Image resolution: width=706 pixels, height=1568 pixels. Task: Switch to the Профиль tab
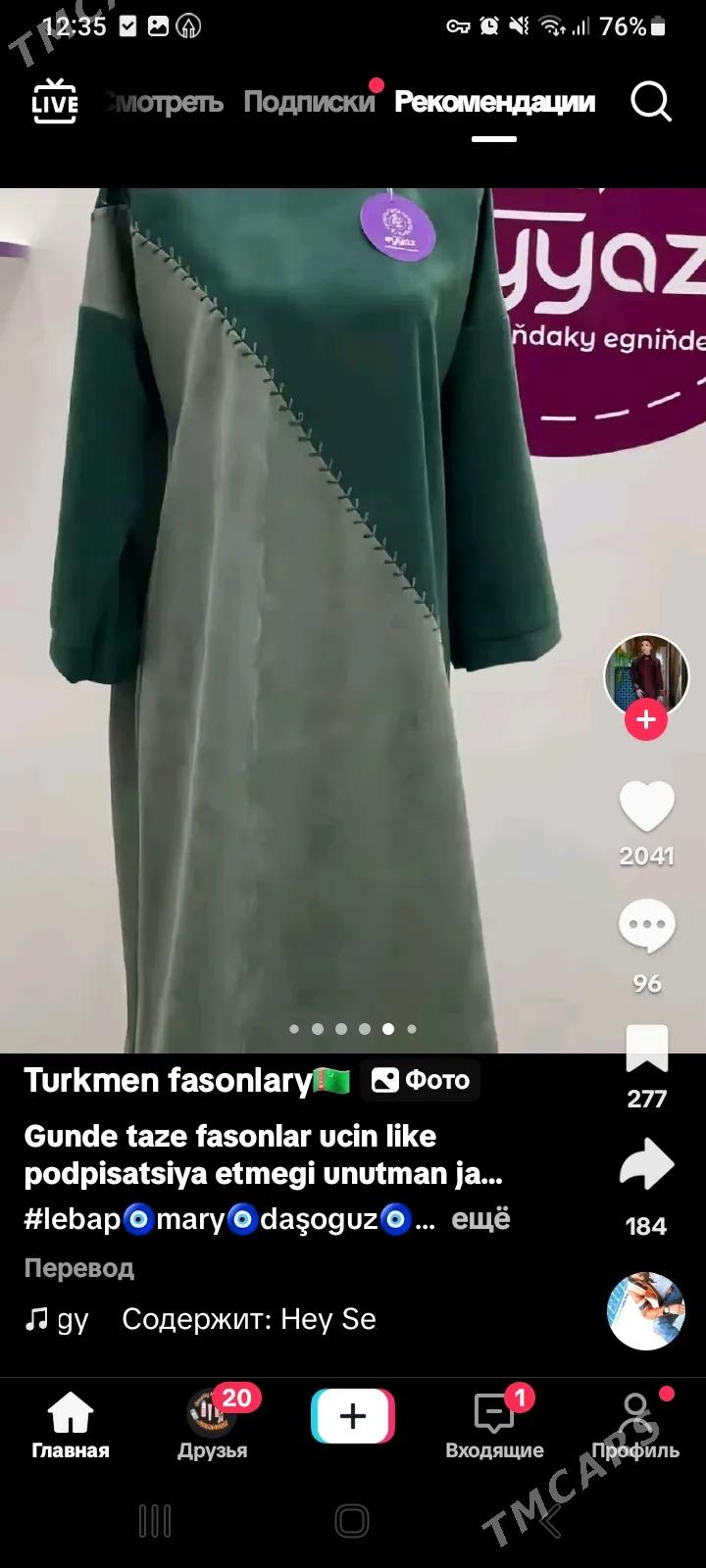635,1426
